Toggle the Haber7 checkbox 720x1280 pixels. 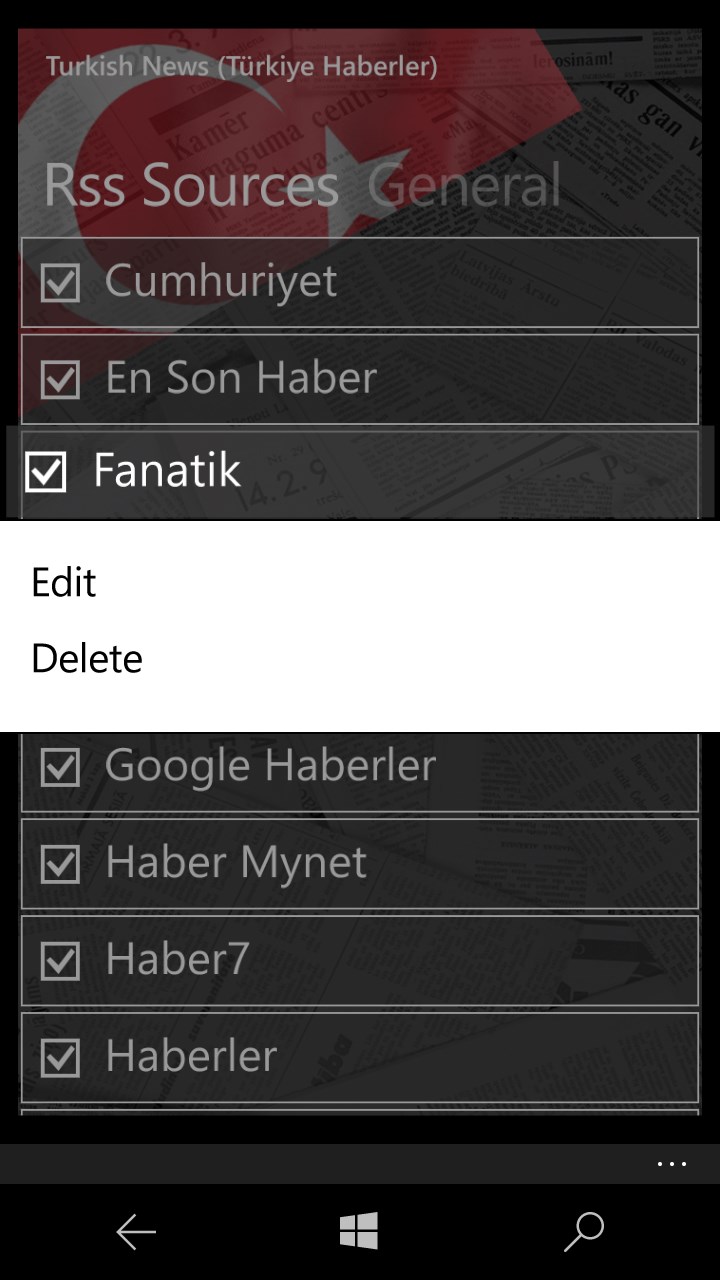click(x=60, y=961)
